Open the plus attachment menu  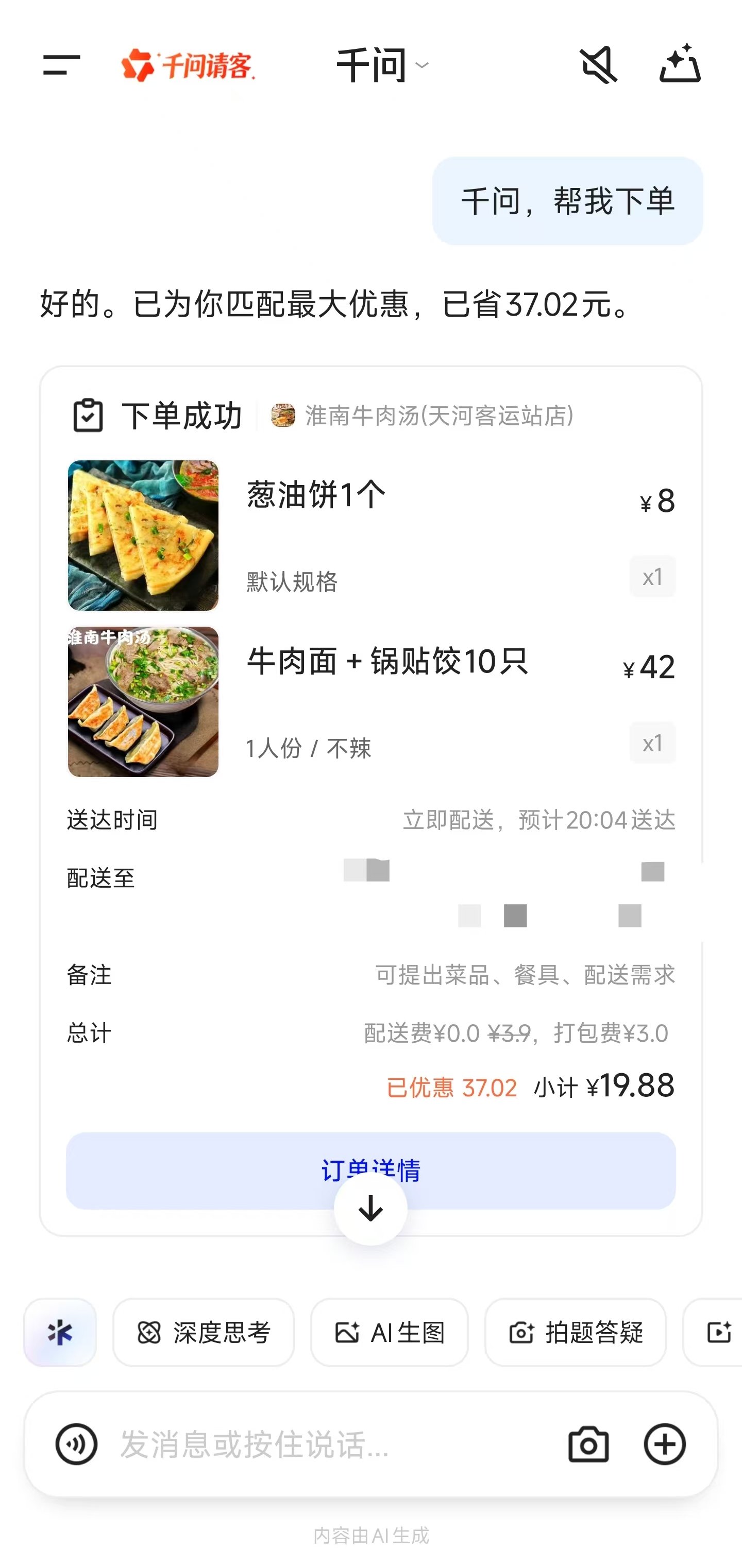click(x=665, y=1444)
